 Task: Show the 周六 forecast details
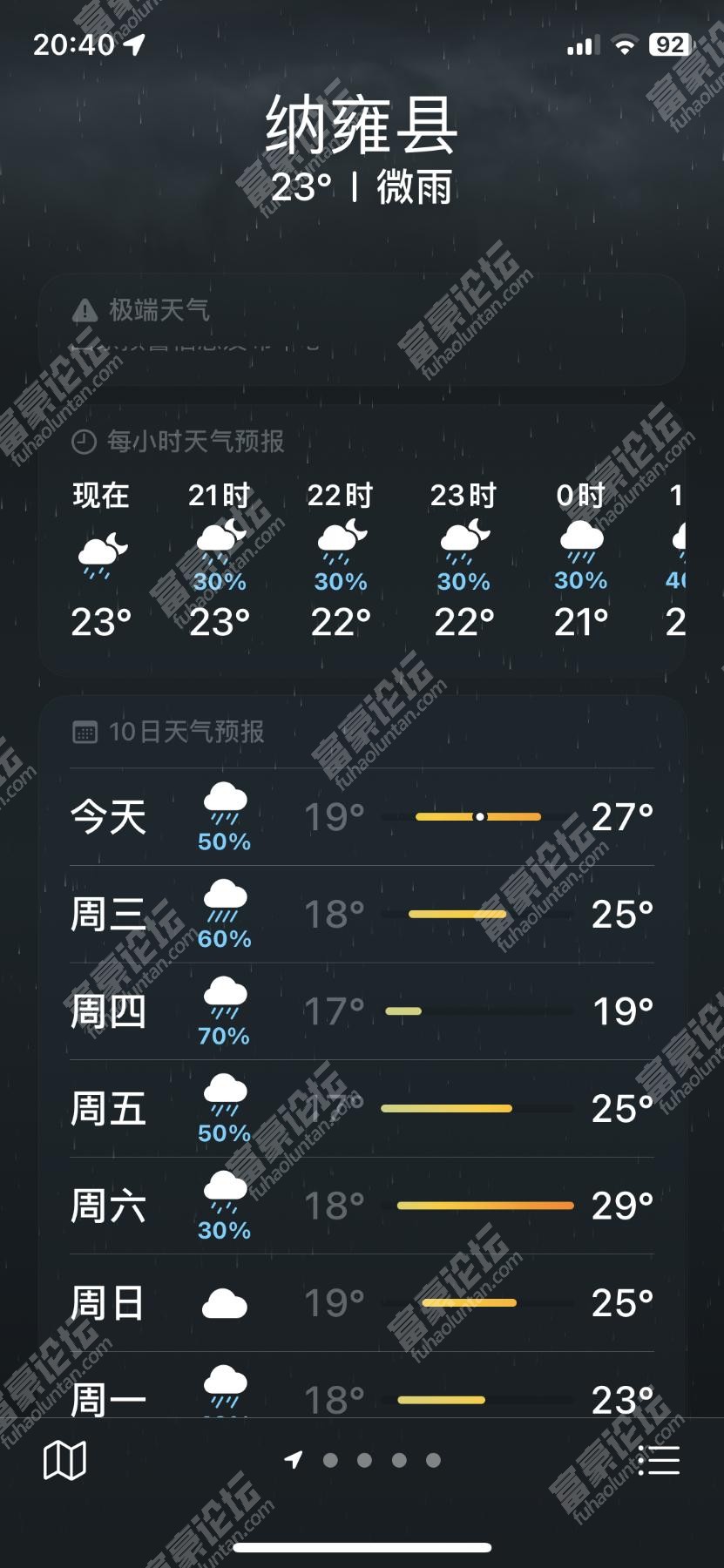(362, 1206)
